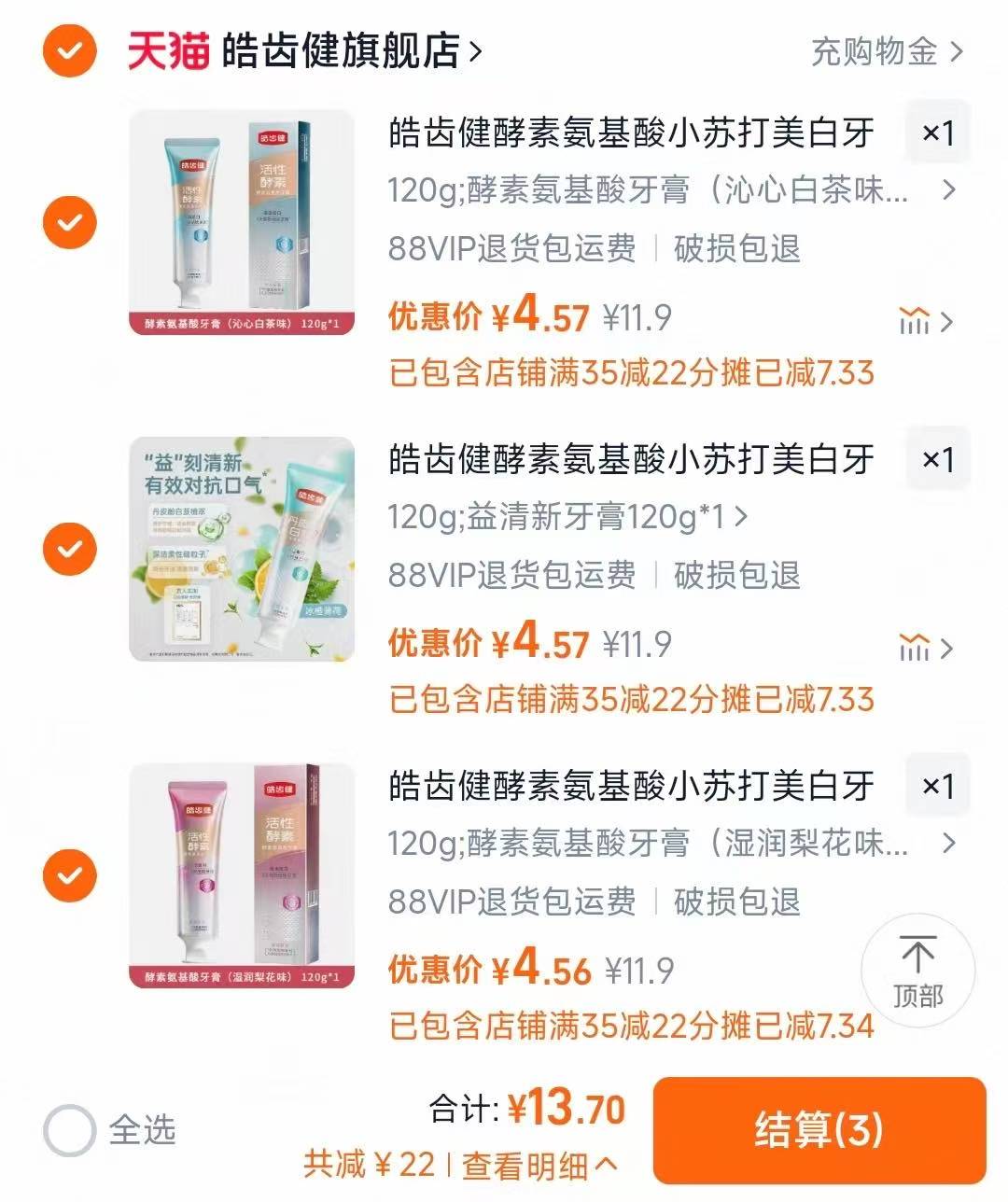Image resolution: width=1008 pixels, height=1202 pixels.
Task: Uncheck the 益清新牙膏 selection mark
Action: (x=67, y=551)
